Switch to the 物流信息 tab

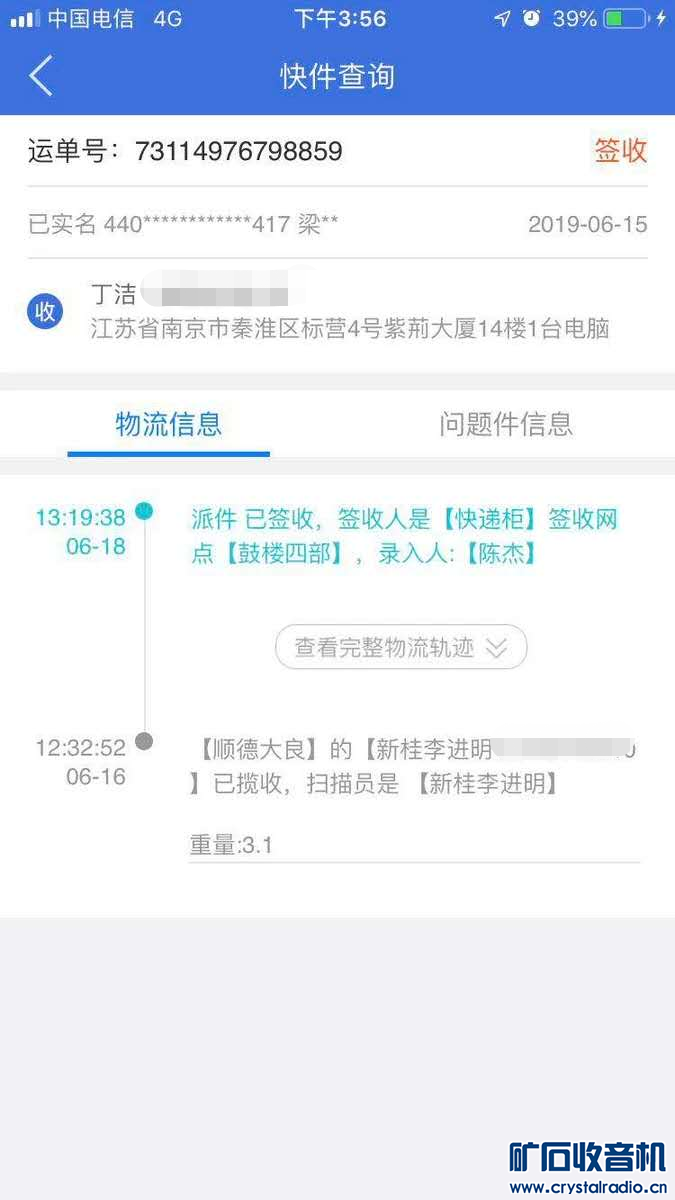point(169,424)
